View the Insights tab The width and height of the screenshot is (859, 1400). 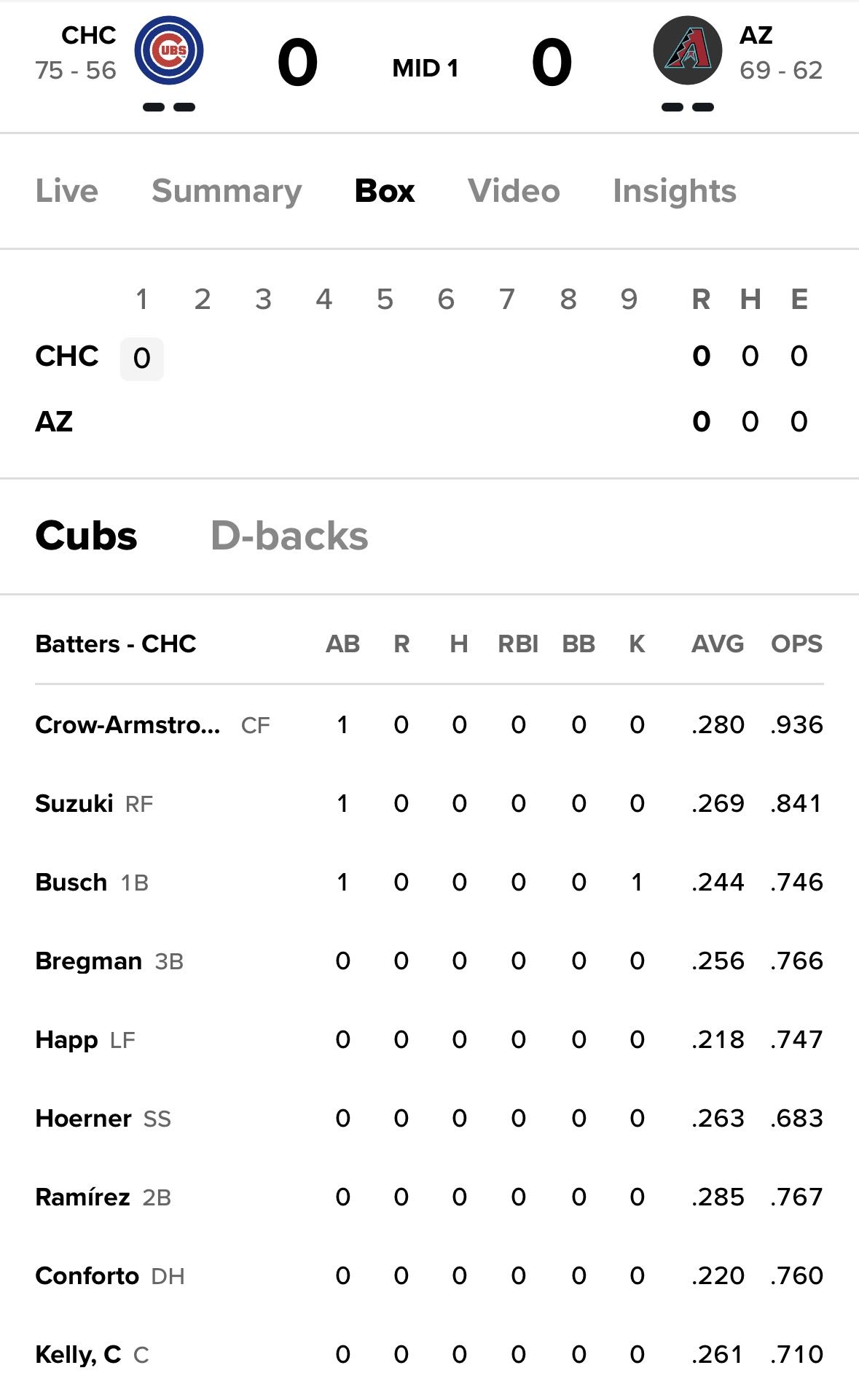[x=675, y=191]
